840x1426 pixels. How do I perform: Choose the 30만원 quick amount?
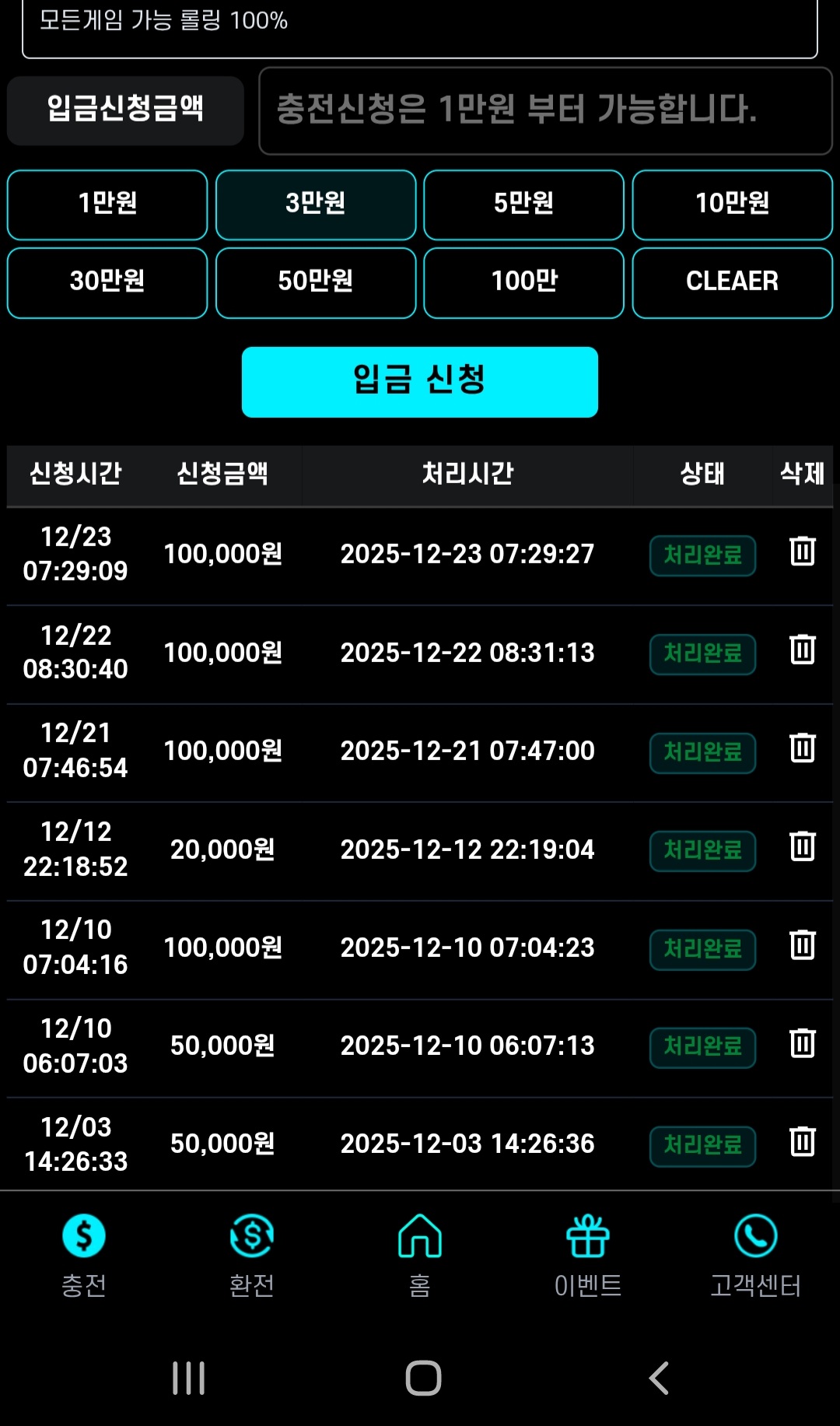(x=107, y=282)
